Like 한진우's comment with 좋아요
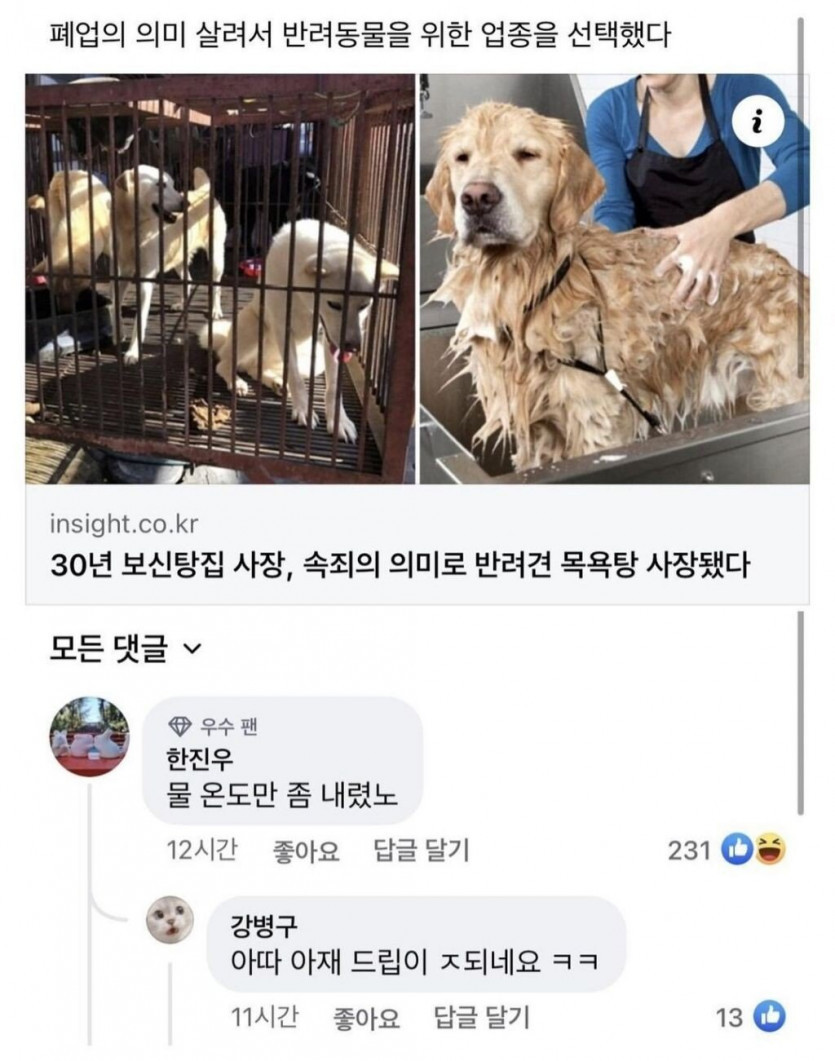 coord(305,851)
